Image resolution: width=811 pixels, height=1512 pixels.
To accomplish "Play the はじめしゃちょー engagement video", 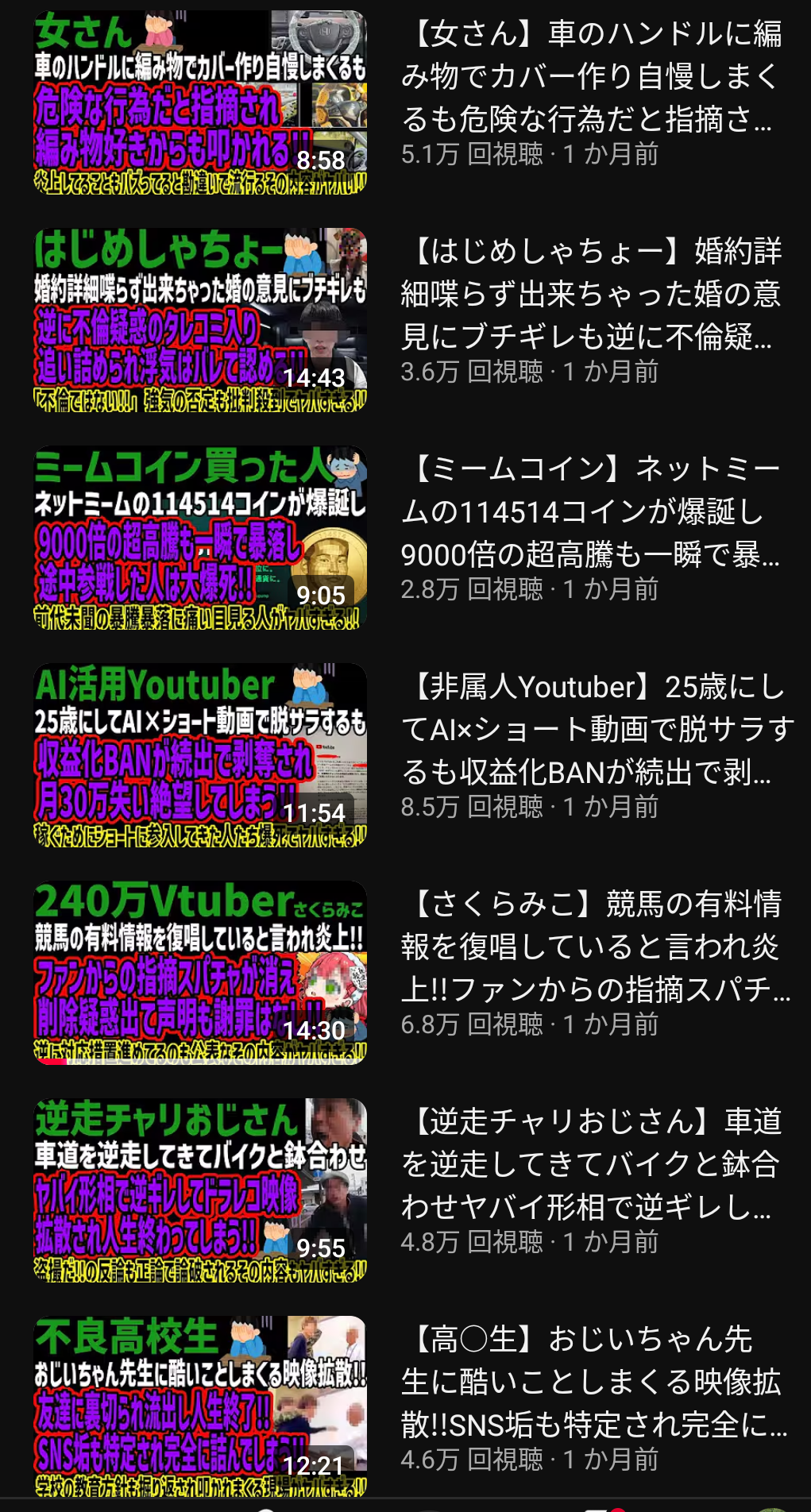I will point(200,319).
